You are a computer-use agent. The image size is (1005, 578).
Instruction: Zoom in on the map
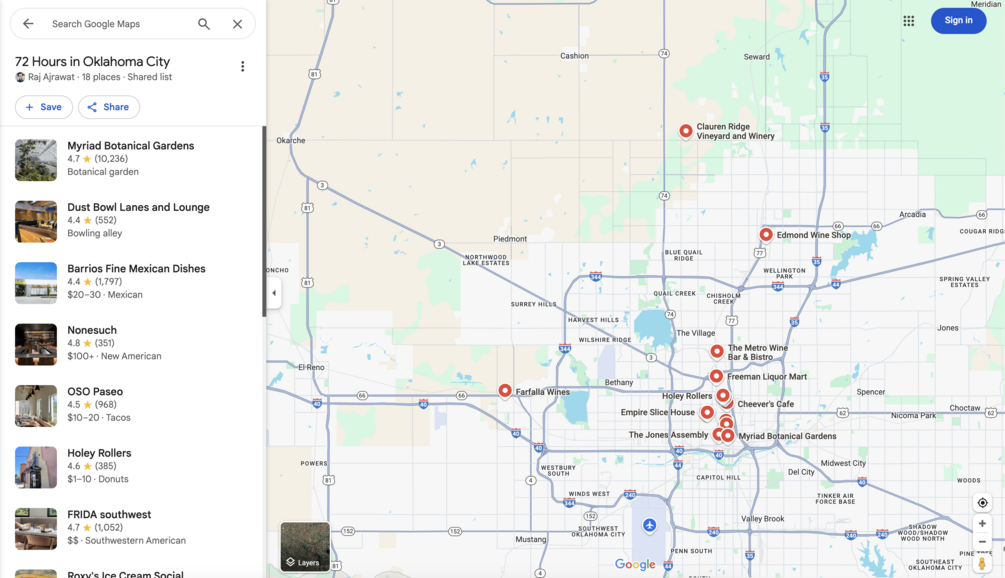point(982,524)
